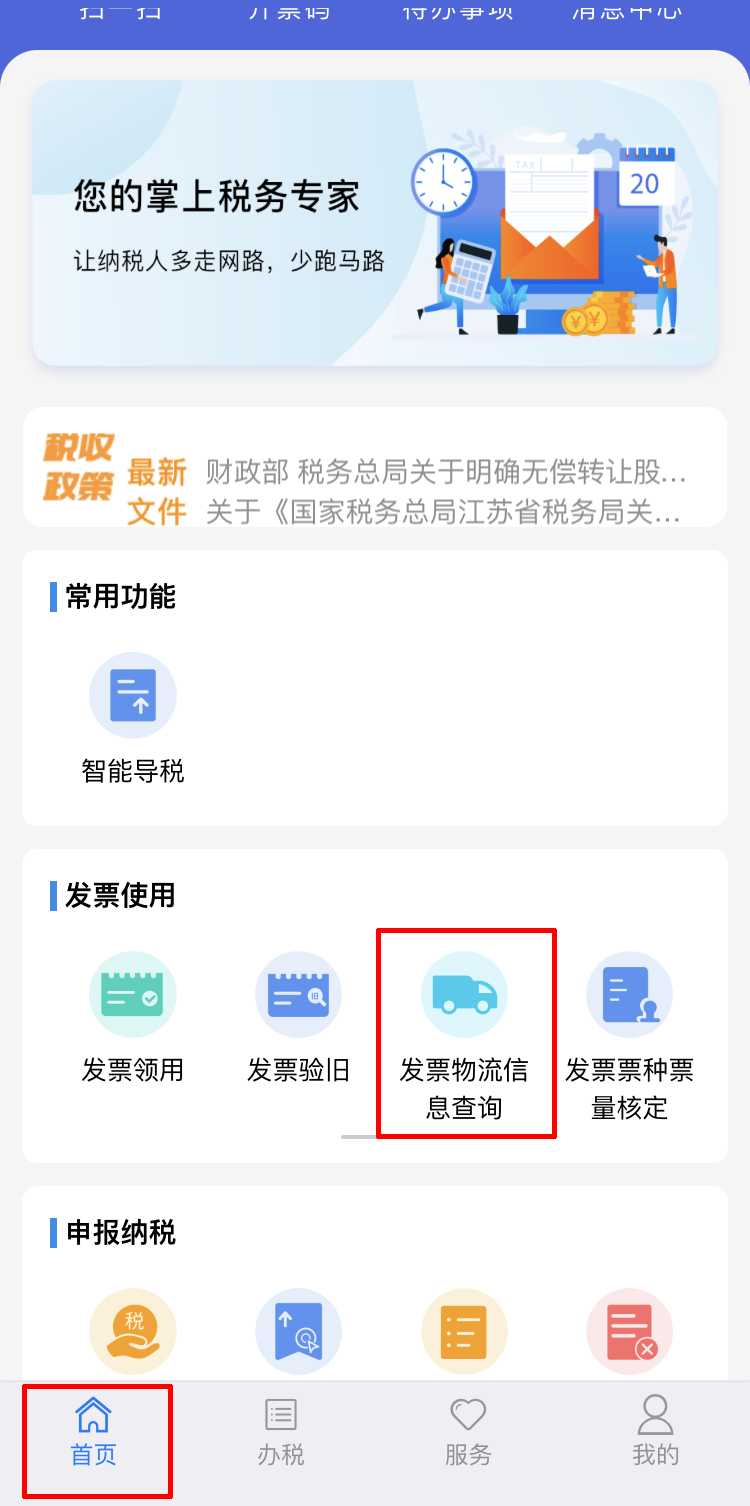The height and width of the screenshot is (1506, 750).
Task: Open the orange 税 hand icon under 申报纳税
Action: coord(133,1332)
